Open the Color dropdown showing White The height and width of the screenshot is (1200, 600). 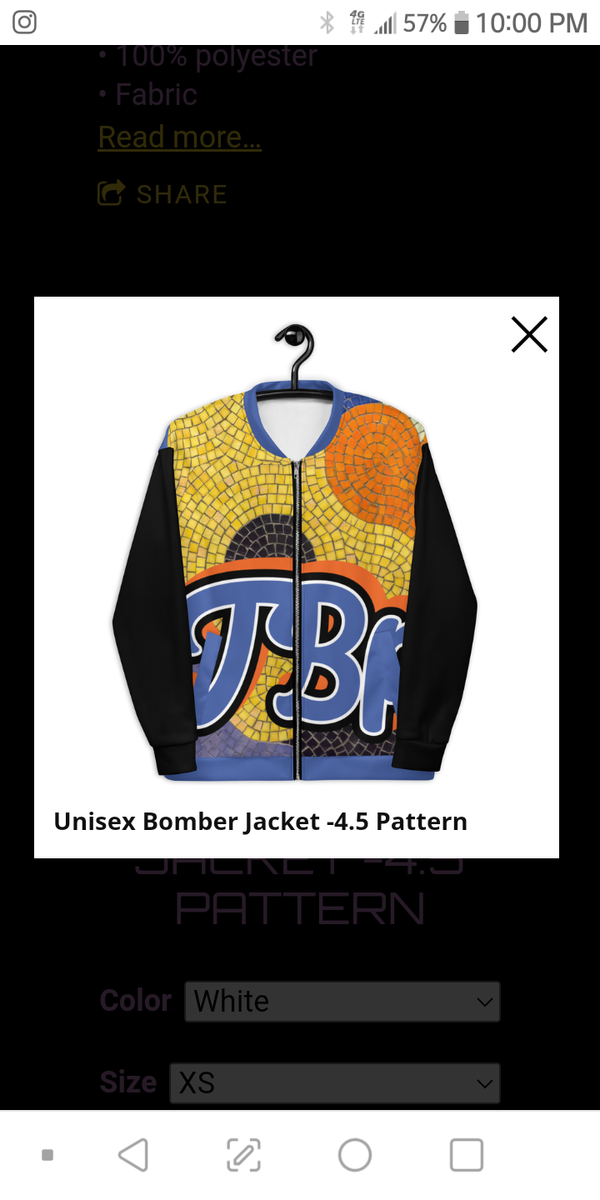click(x=342, y=1001)
